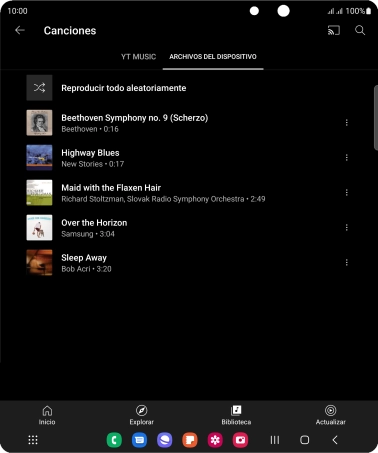The height and width of the screenshot is (453, 378).
Task: Play Sleep Away by Bob Acri
Action: point(182,263)
